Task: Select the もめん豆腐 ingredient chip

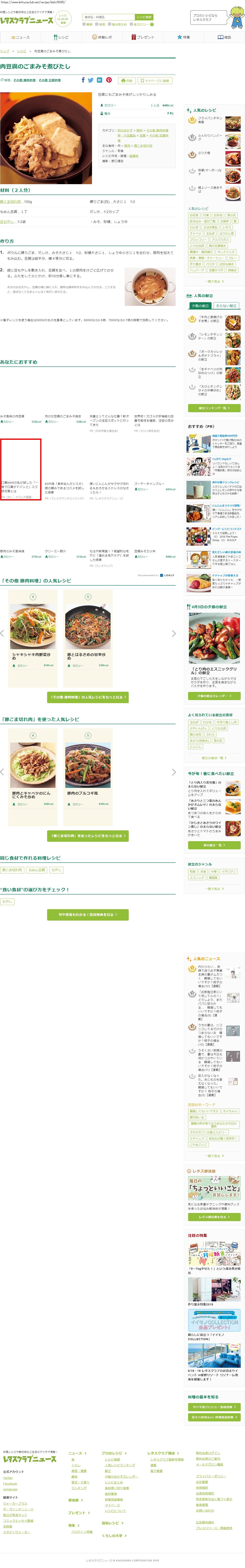Action: coord(37,870)
